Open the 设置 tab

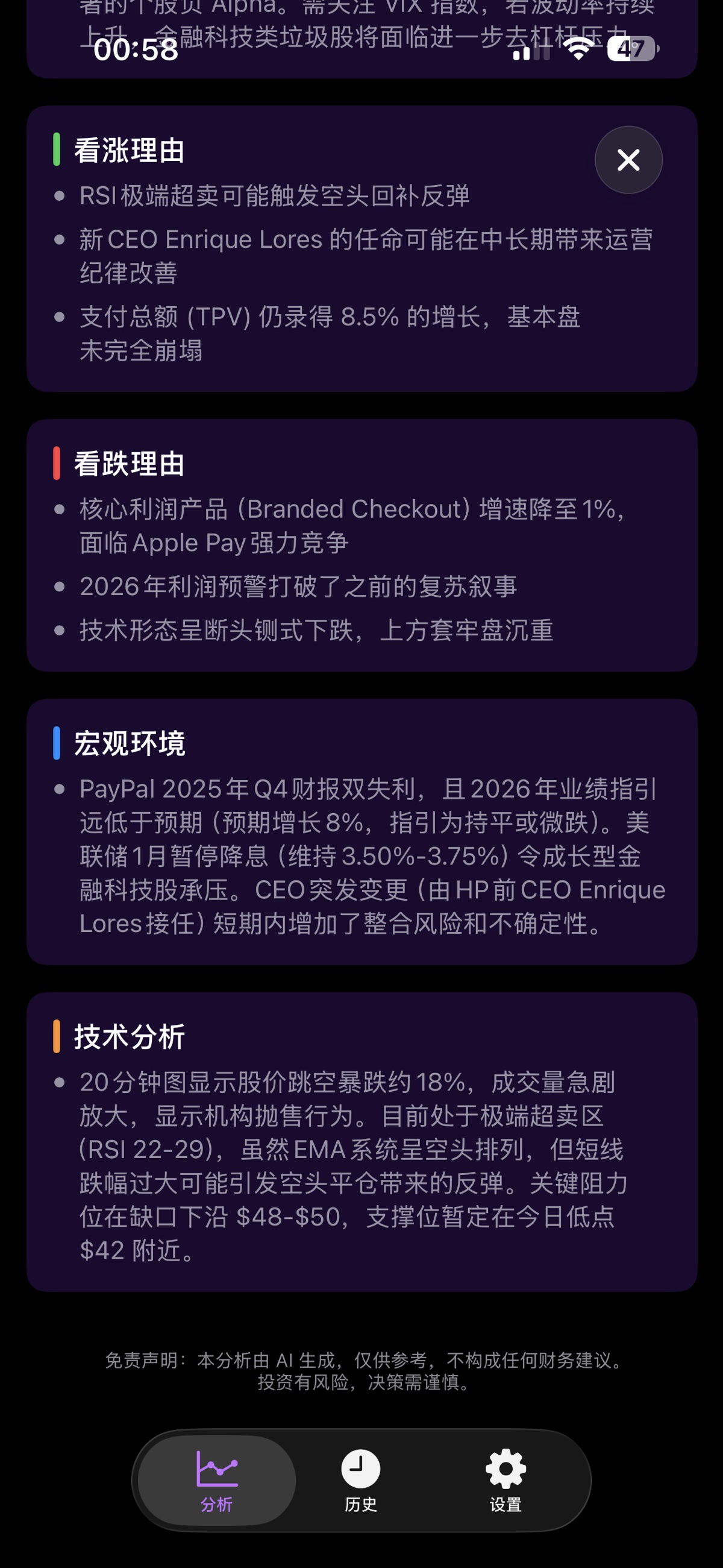tap(505, 1481)
